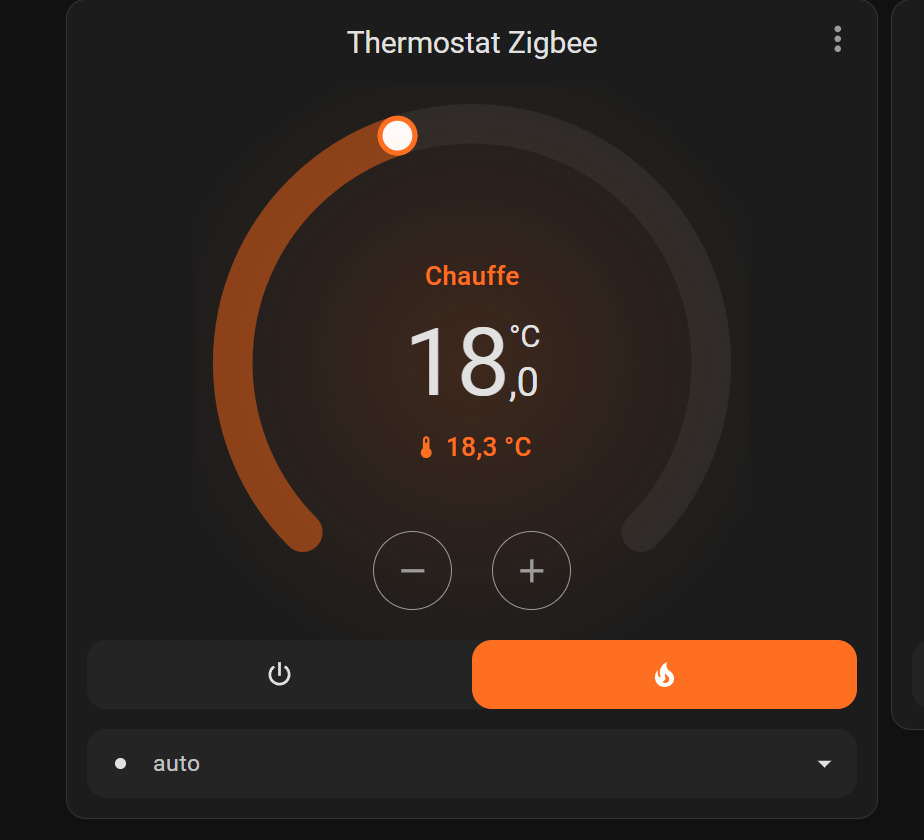This screenshot has width=924, height=840.
Task: Decrease target temperature with the minus button
Action: [412, 571]
